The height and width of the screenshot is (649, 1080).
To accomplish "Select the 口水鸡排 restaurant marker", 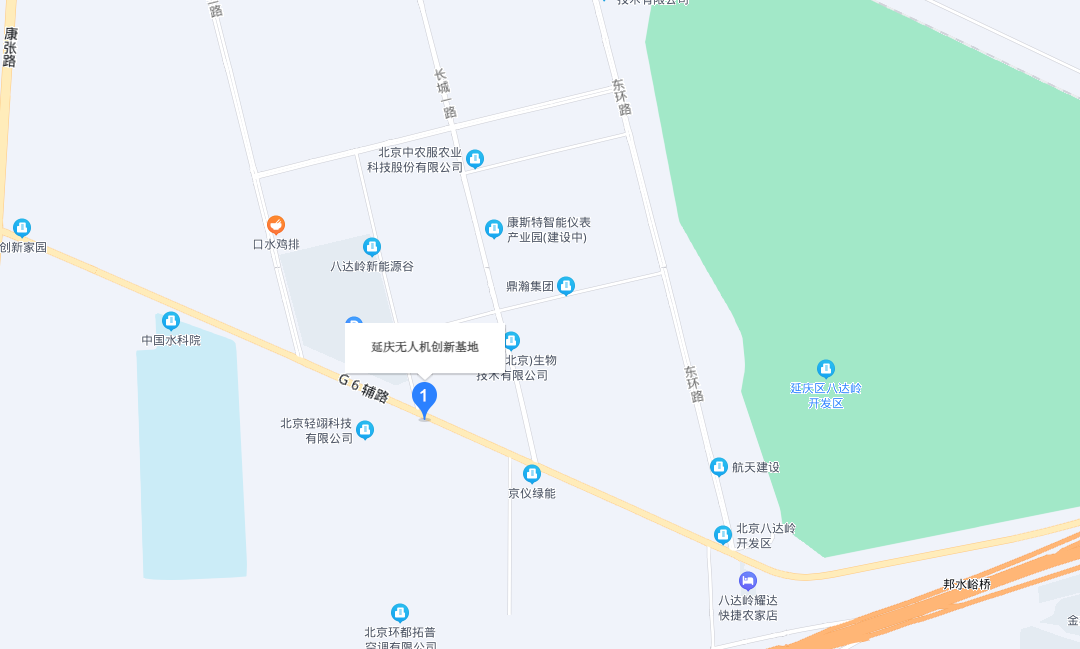I will pos(276,226).
